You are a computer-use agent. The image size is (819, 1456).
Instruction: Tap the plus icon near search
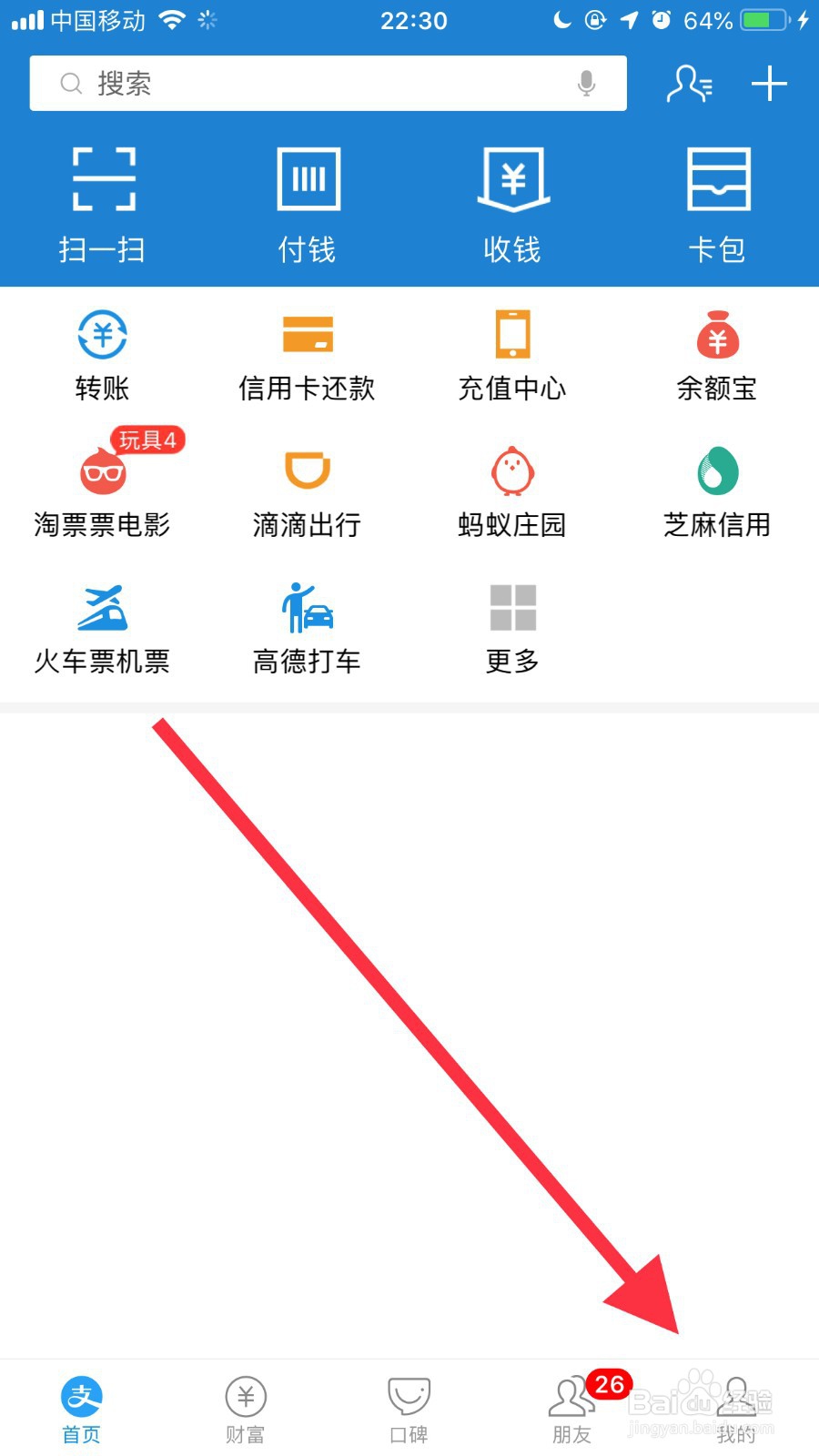[769, 83]
